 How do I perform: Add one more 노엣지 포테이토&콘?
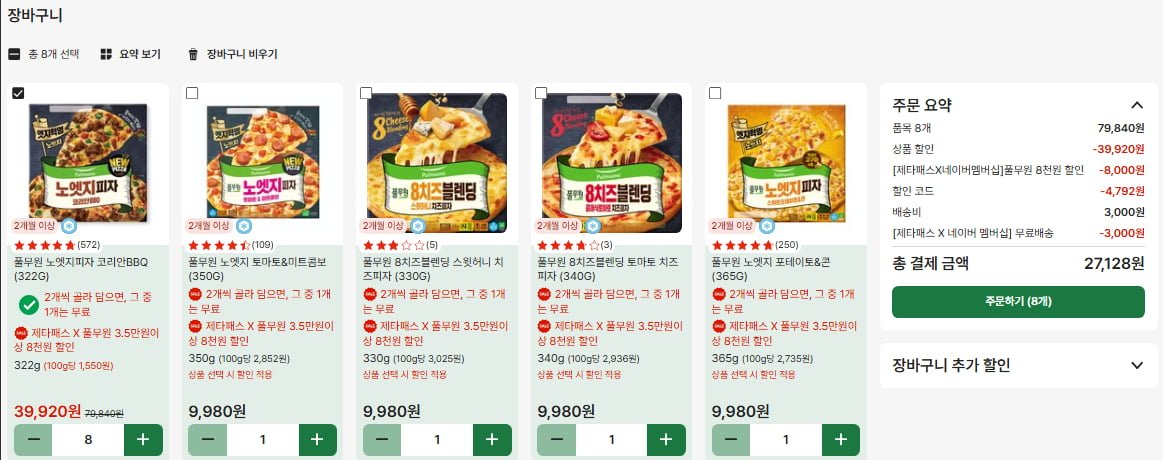tap(840, 439)
